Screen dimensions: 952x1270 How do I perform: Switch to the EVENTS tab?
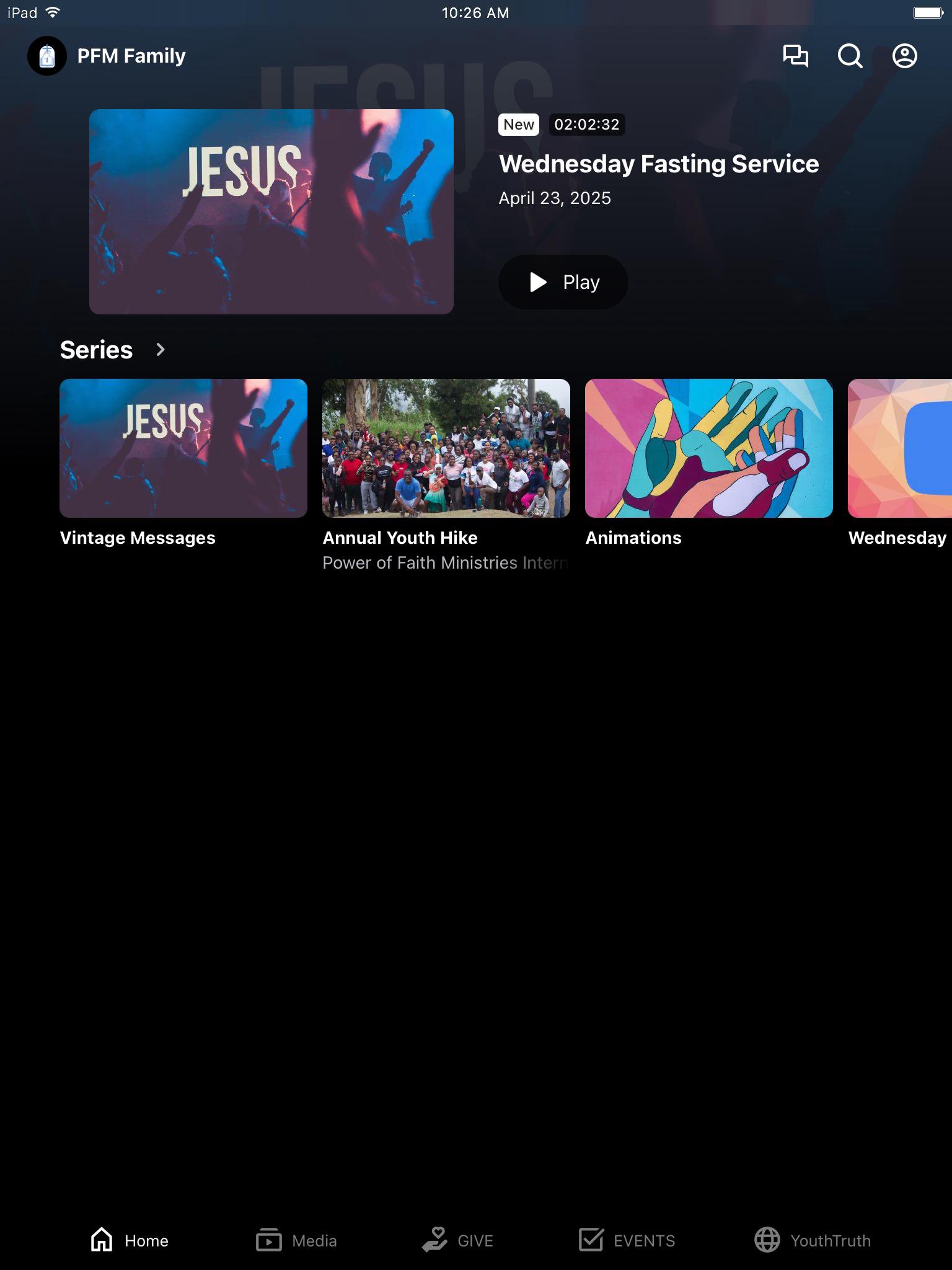627,1240
